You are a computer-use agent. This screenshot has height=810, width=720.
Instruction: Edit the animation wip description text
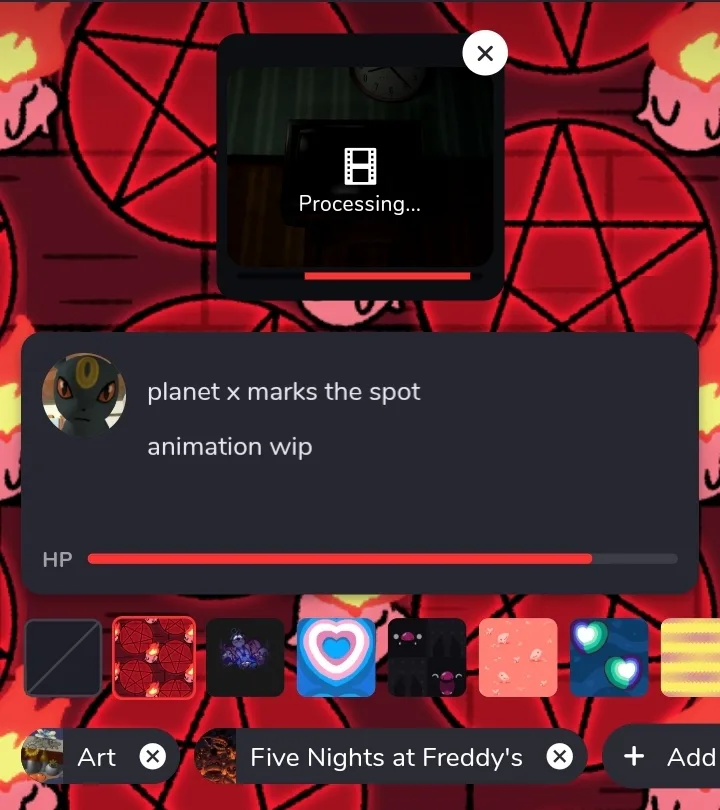click(x=230, y=447)
